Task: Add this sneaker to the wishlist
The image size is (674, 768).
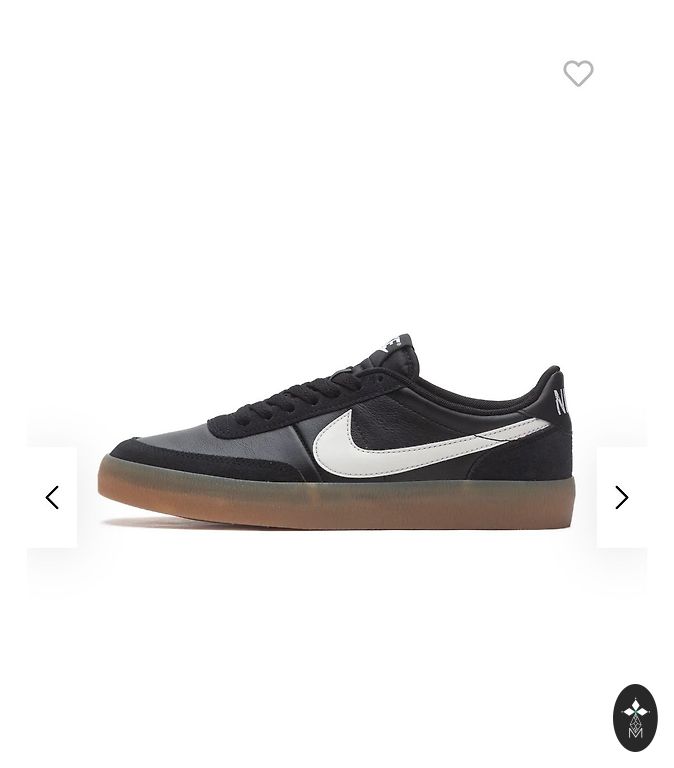Action: coord(578,73)
